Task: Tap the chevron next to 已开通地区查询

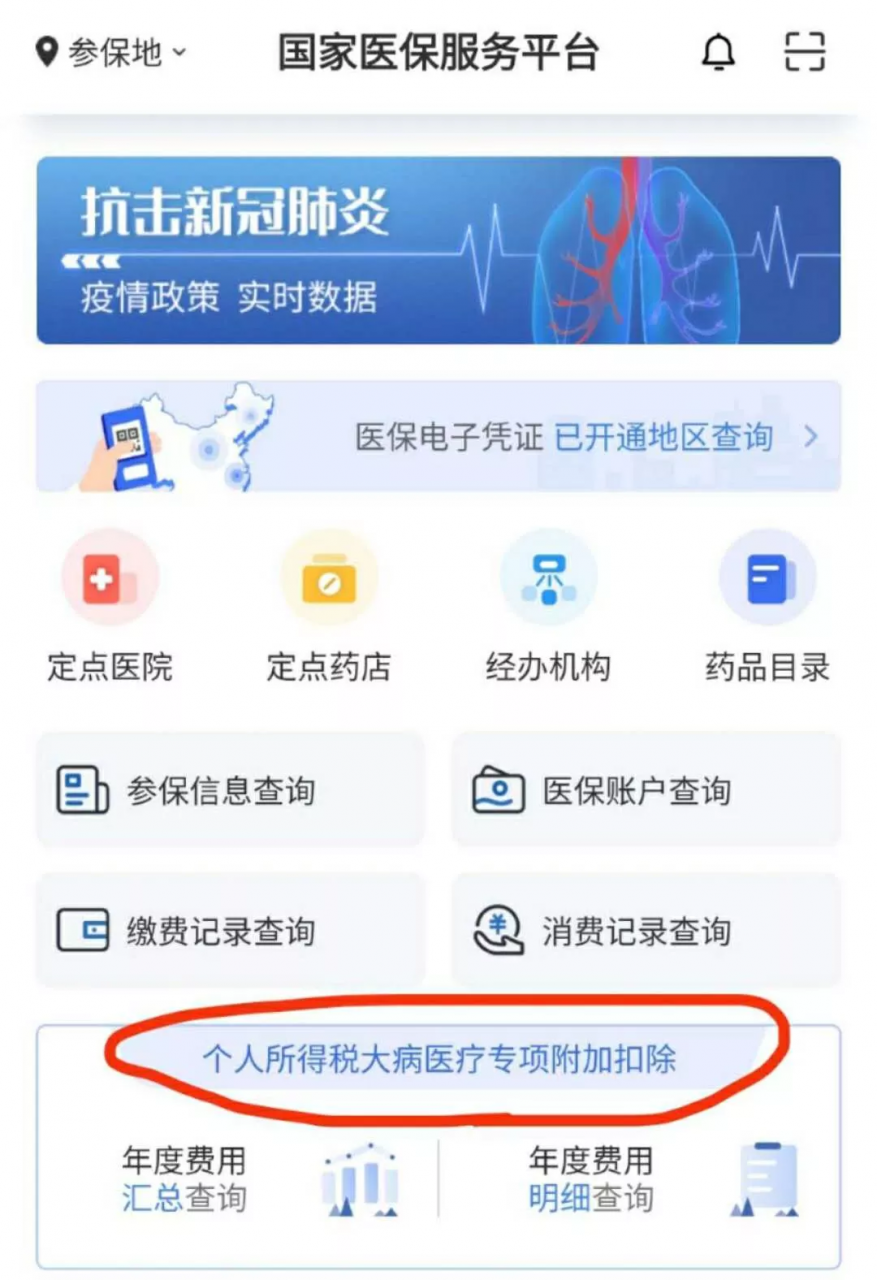Action: [x=811, y=438]
